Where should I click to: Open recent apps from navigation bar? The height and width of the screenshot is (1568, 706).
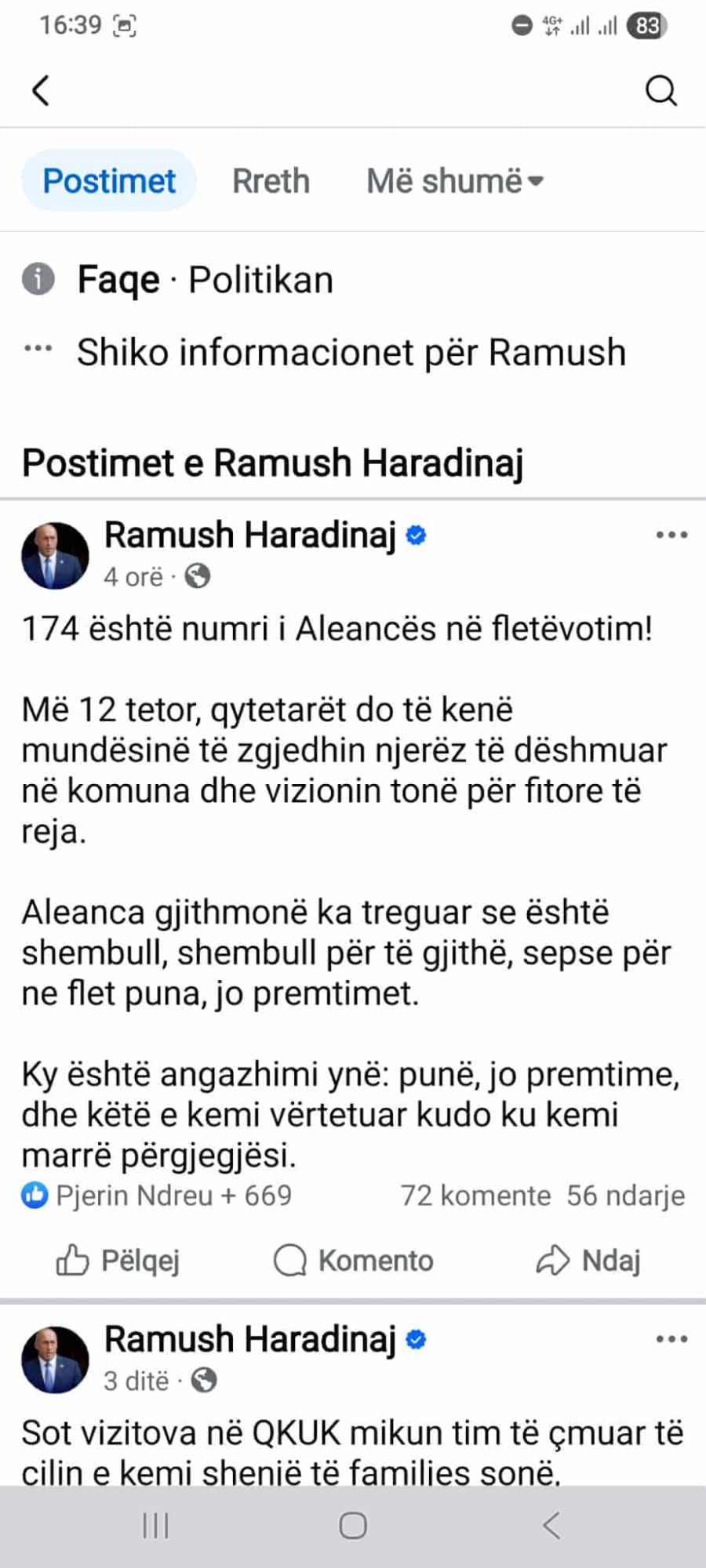pos(155,1526)
